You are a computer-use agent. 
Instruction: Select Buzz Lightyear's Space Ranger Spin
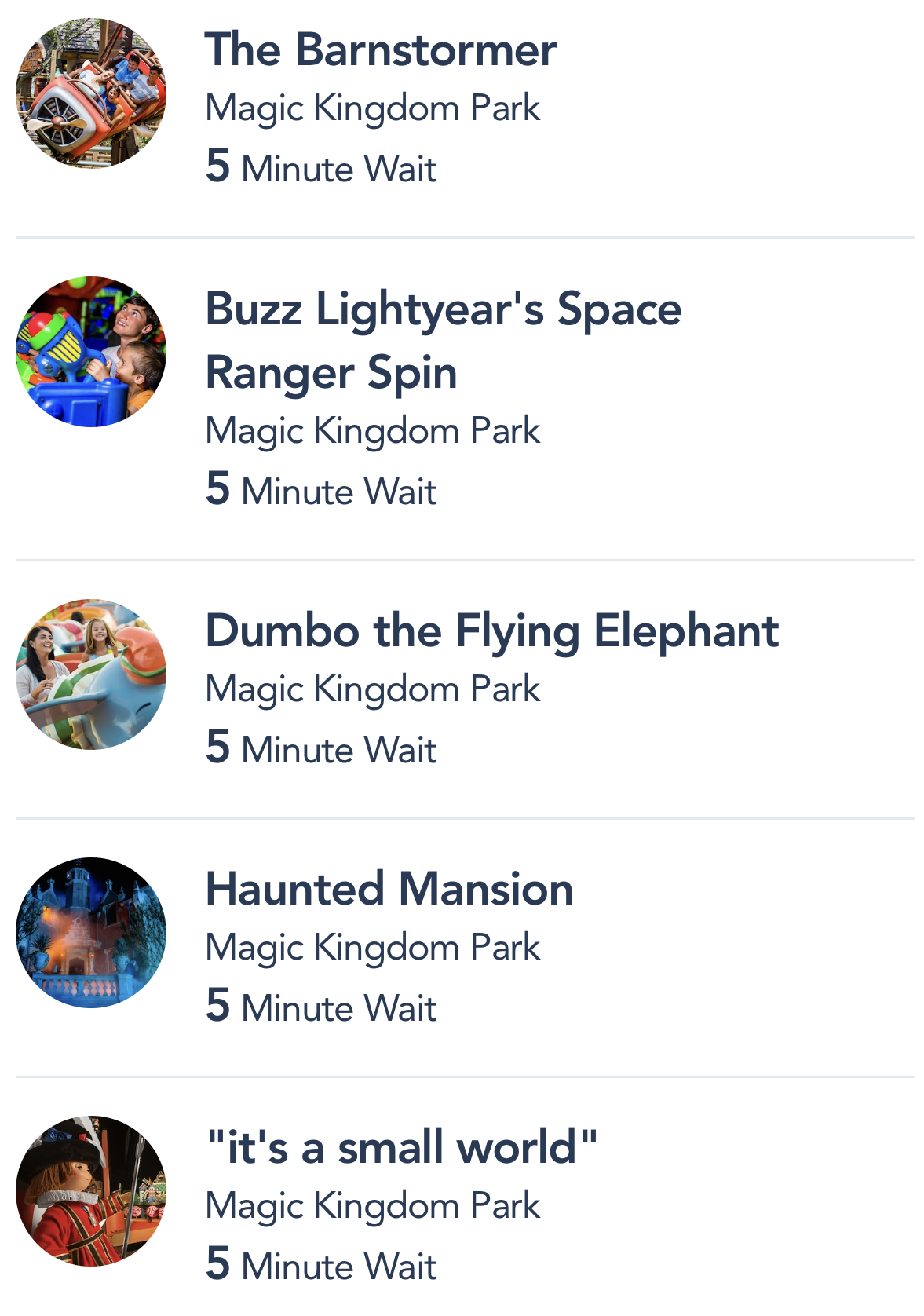pos(443,339)
